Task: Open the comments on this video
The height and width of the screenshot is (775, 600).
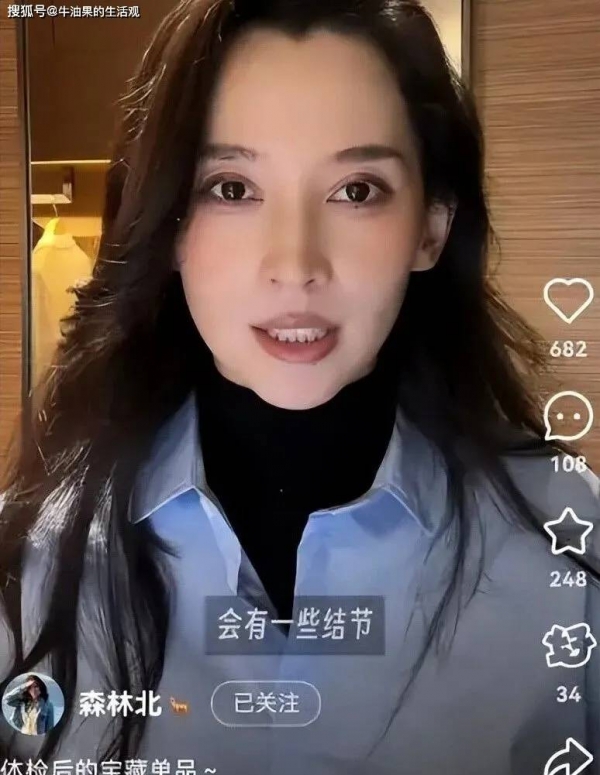Action: click(568, 417)
